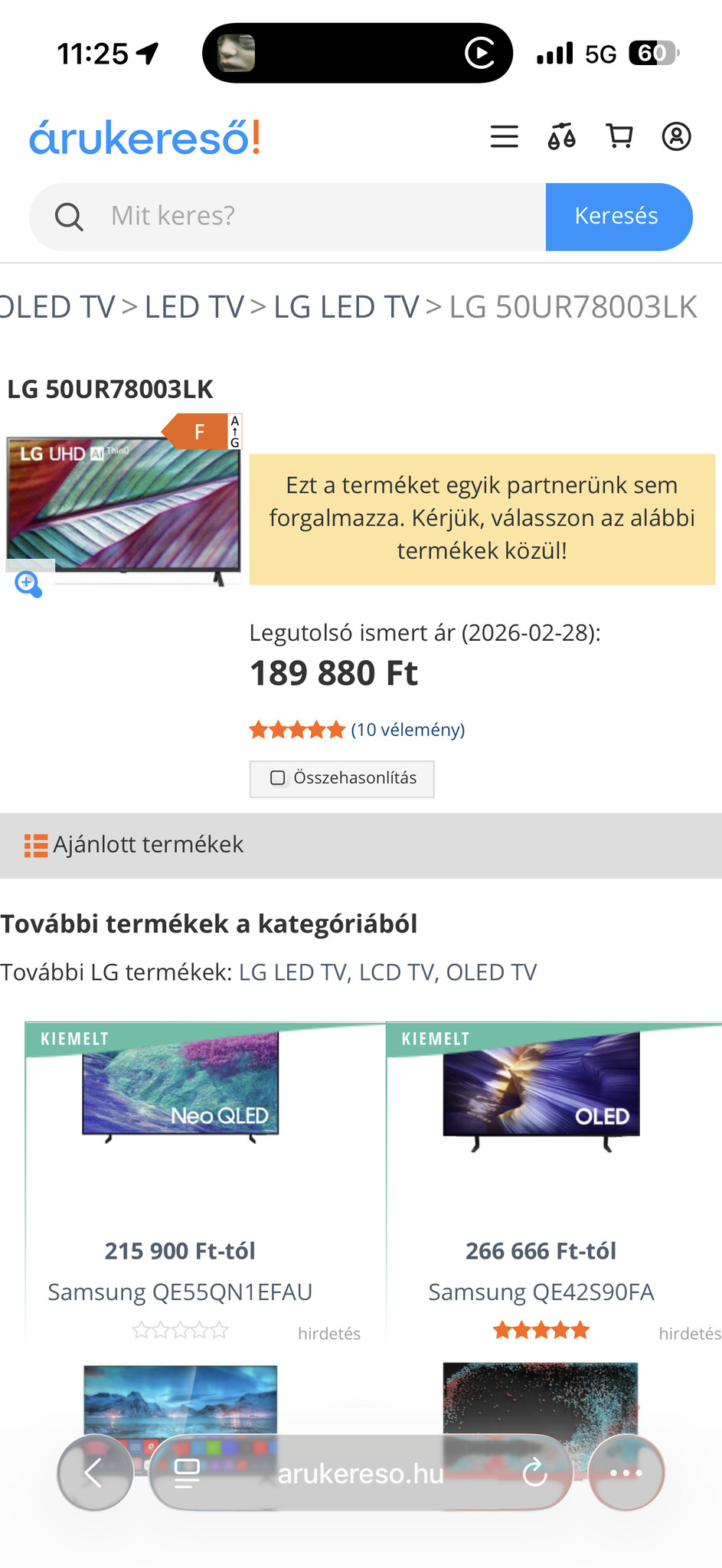The height and width of the screenshot is (1568, 722).
Task: Open the 10 vélemény reviews link
Action: click(x=407, y=730)
